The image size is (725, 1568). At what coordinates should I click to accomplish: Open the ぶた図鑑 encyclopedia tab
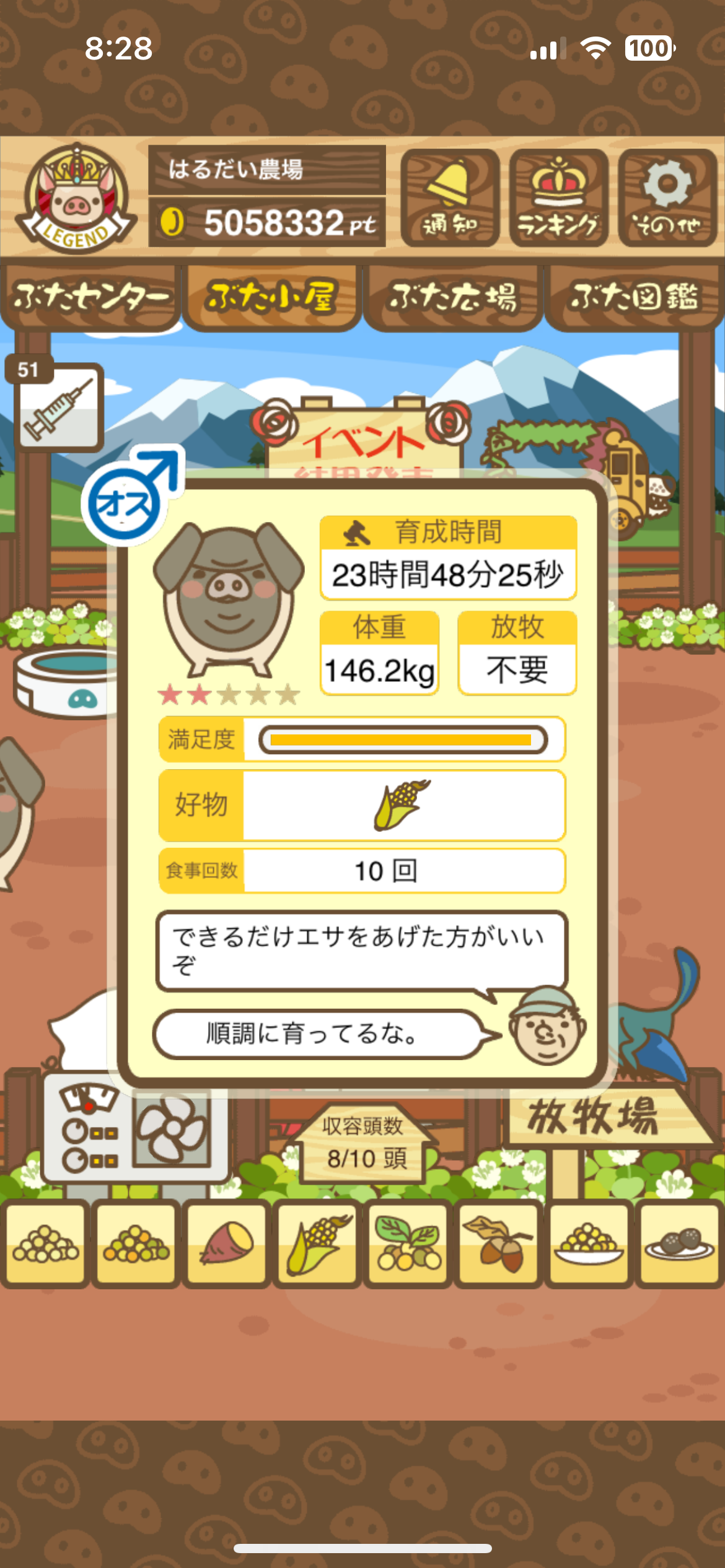point(635,297)
